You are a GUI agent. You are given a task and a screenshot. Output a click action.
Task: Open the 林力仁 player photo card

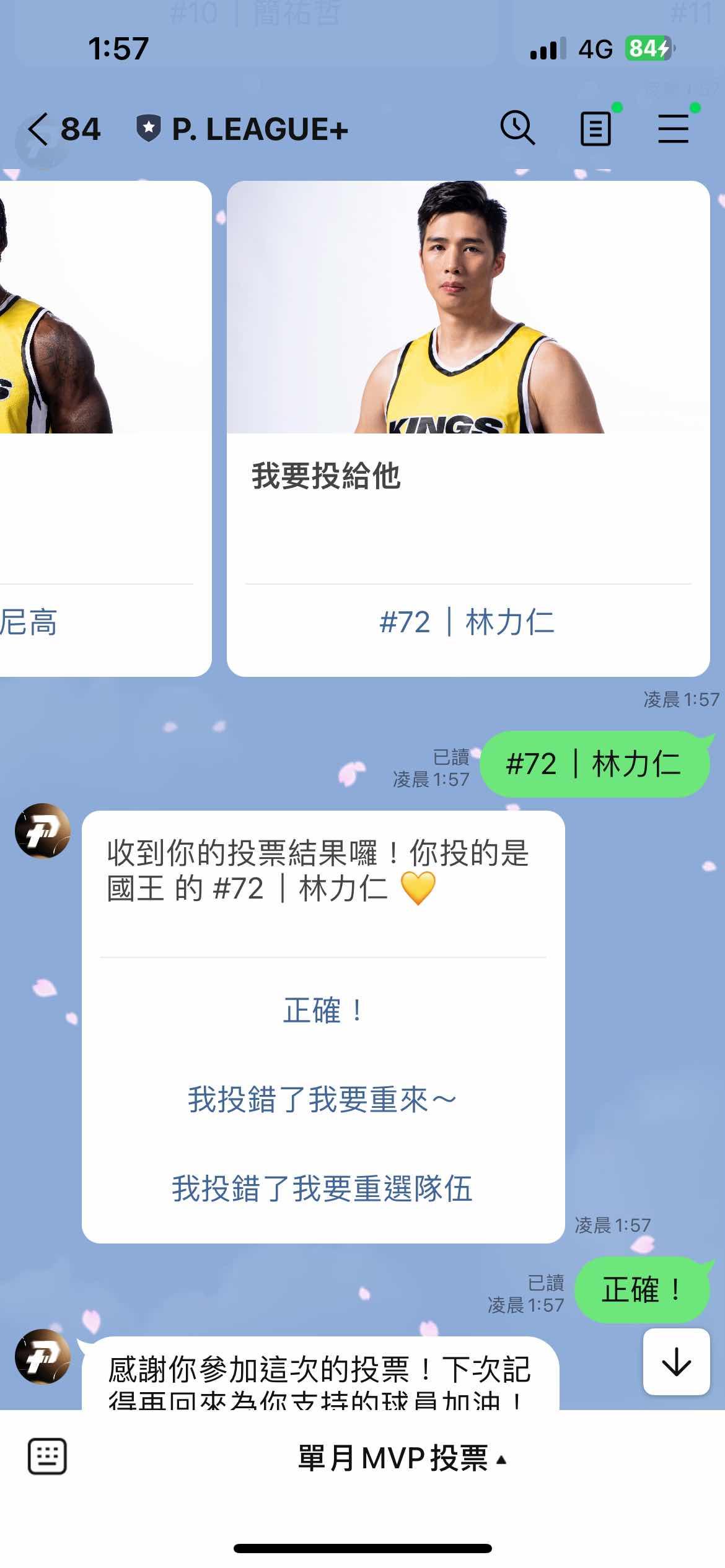[468, 307]
